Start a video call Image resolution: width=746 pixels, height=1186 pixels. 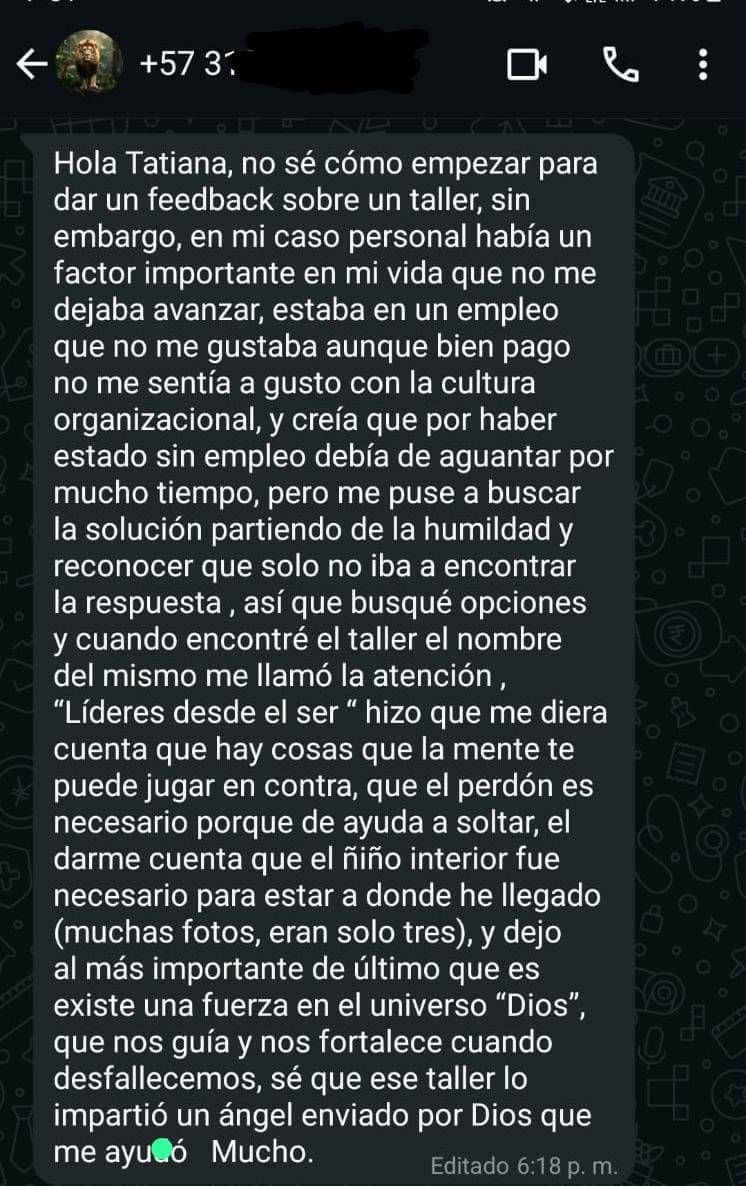point(527,65)
